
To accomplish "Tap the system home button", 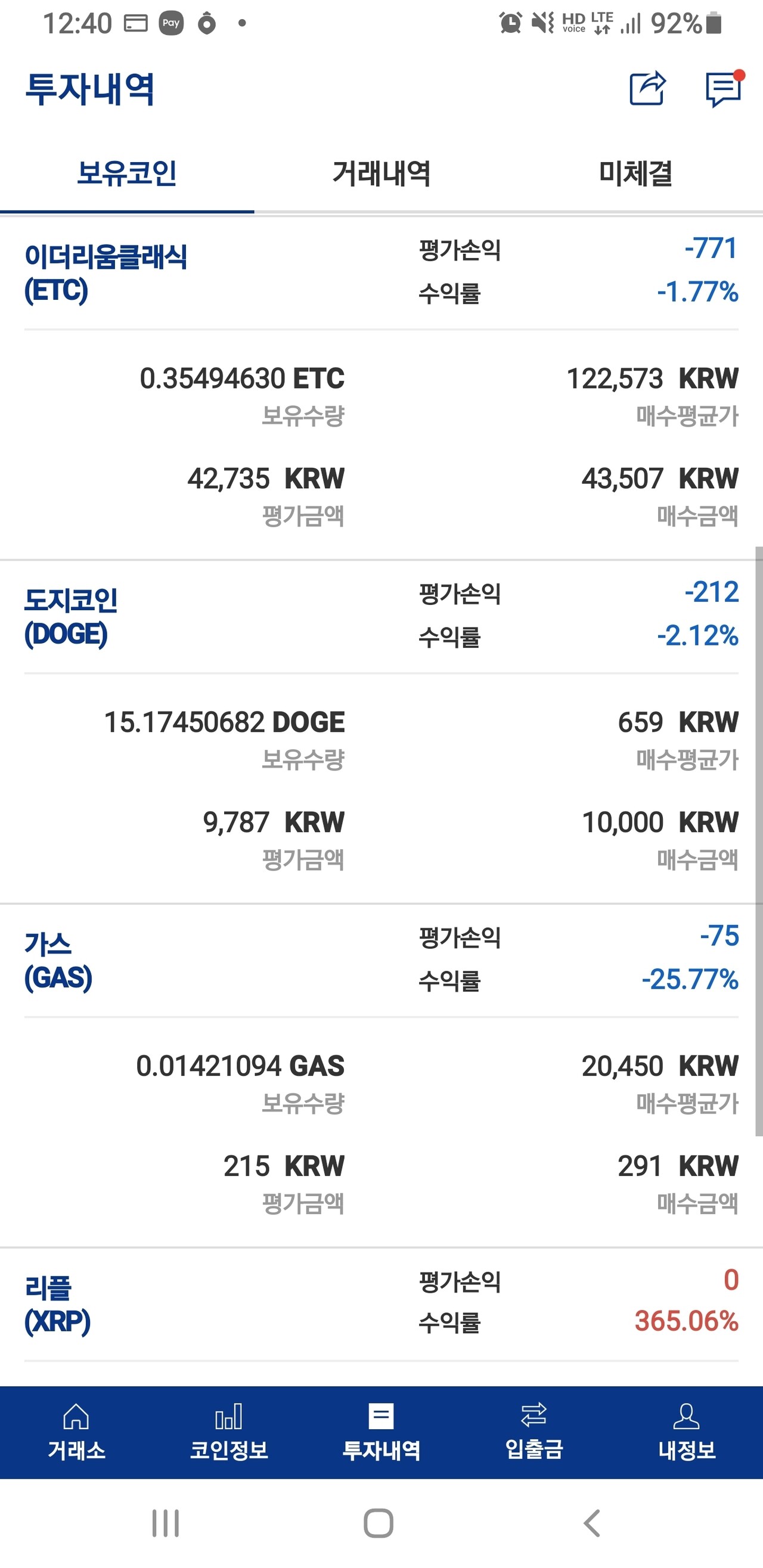I will click(379, 1523).
